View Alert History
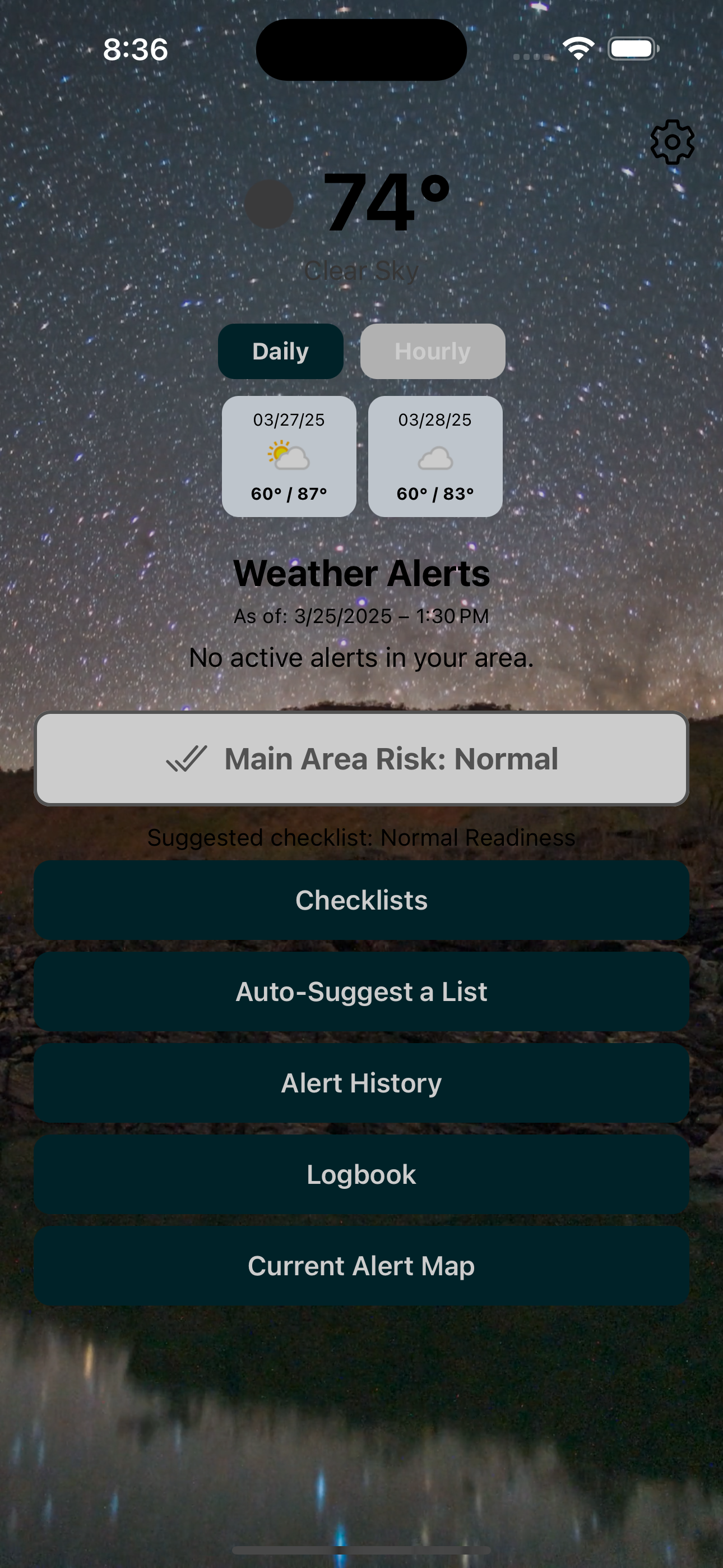Viewport: 723px width, 1568px height. coord(361,1083)
